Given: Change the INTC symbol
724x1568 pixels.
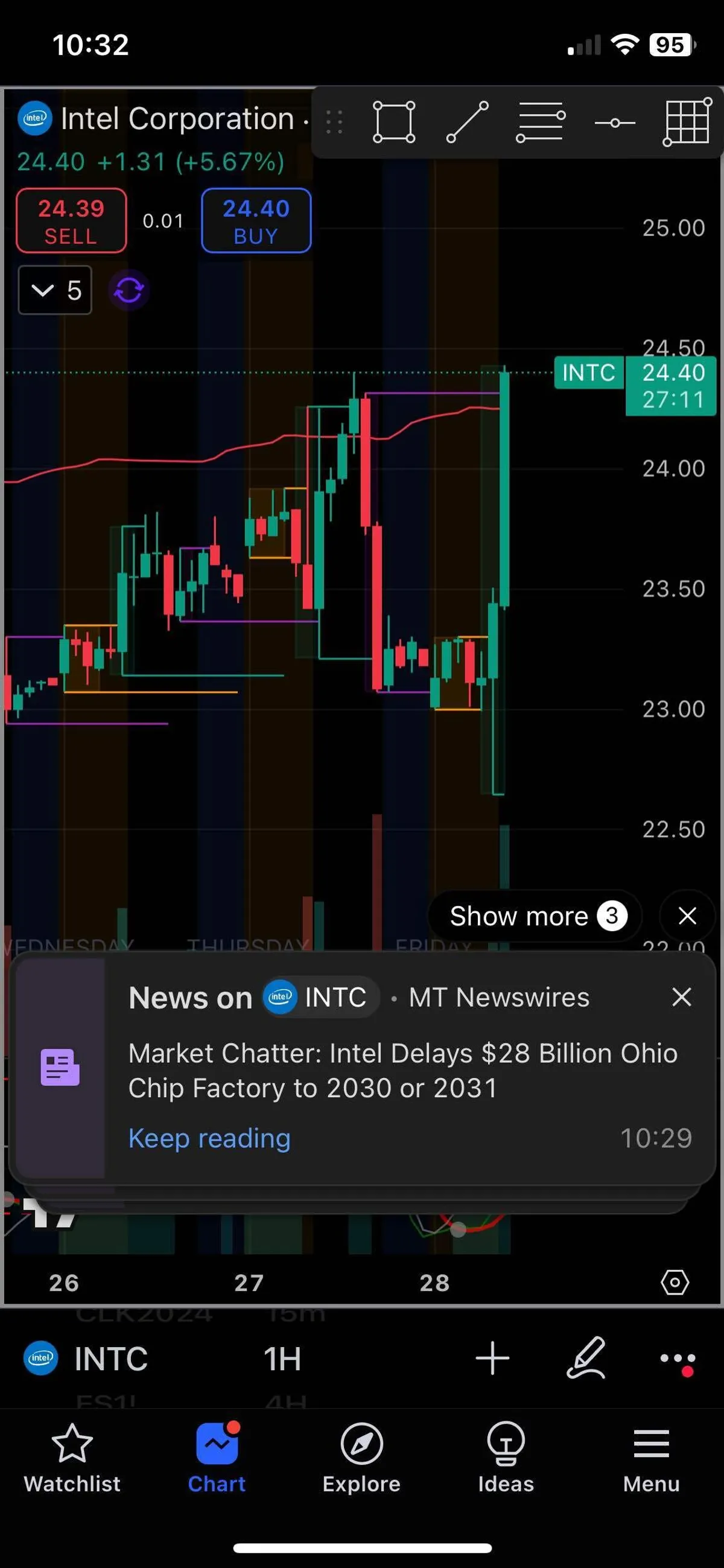Looking at the screenshot, I should click(x=86, y=1358).
